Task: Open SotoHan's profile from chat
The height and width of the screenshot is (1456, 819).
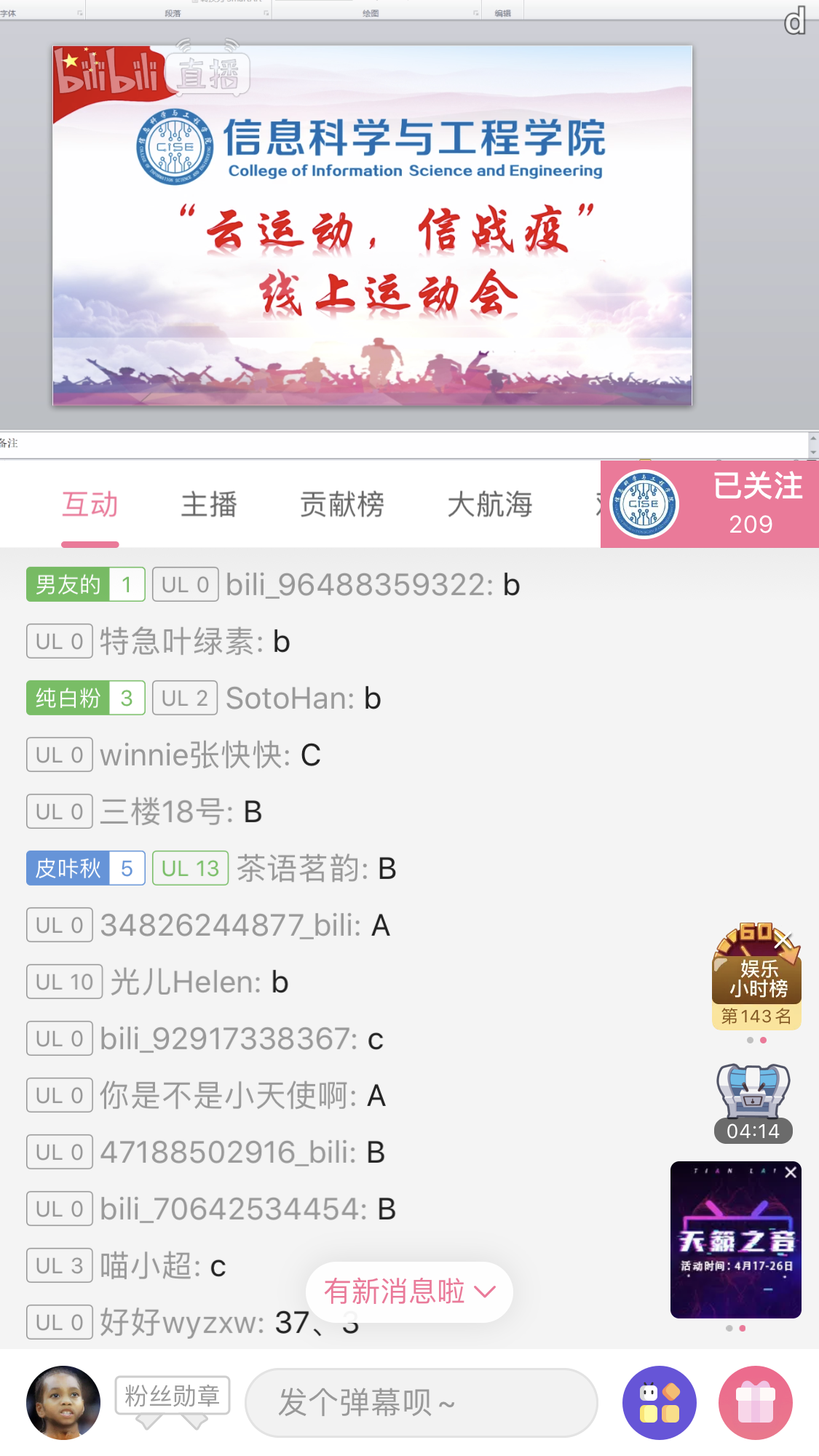Action: 290,699
